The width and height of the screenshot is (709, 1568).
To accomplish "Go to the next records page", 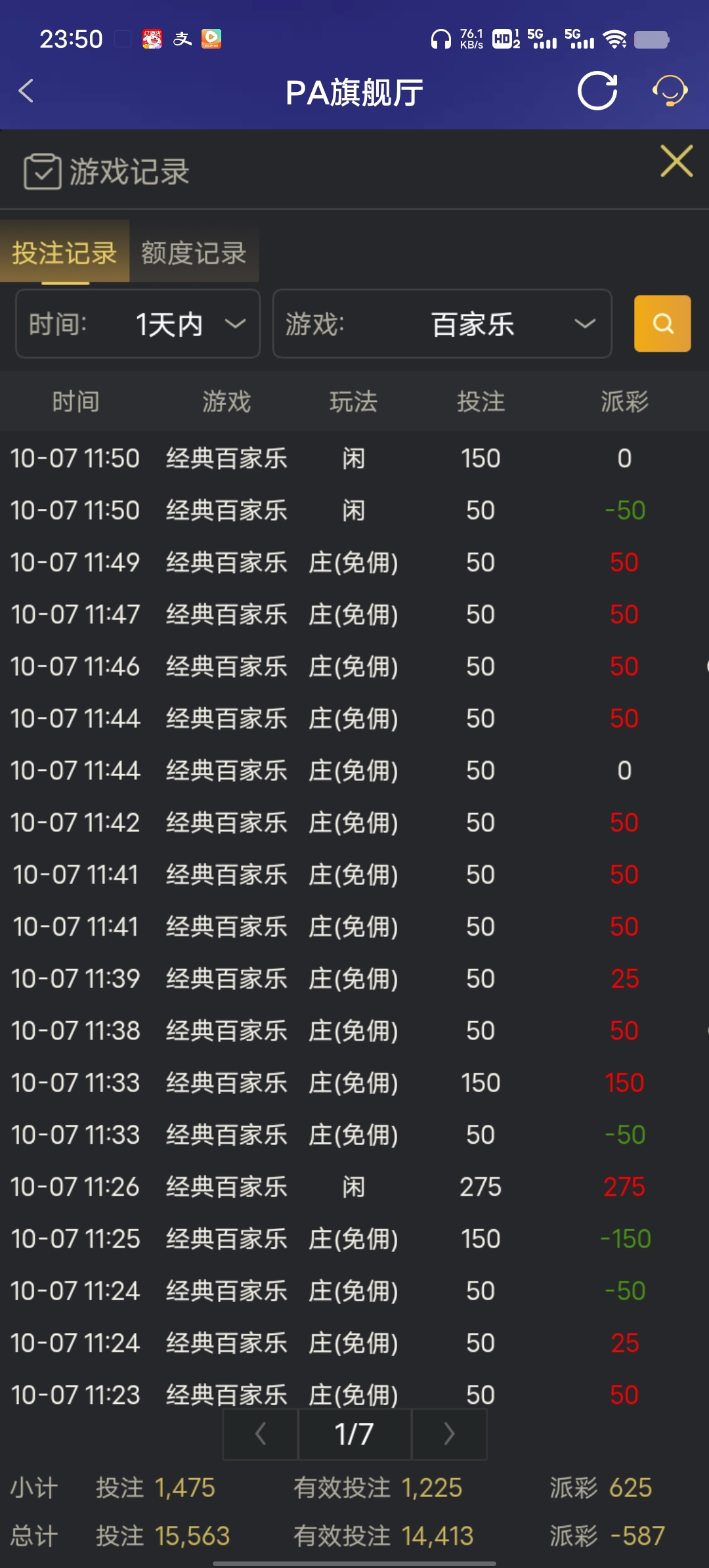I will [449, 1434].
